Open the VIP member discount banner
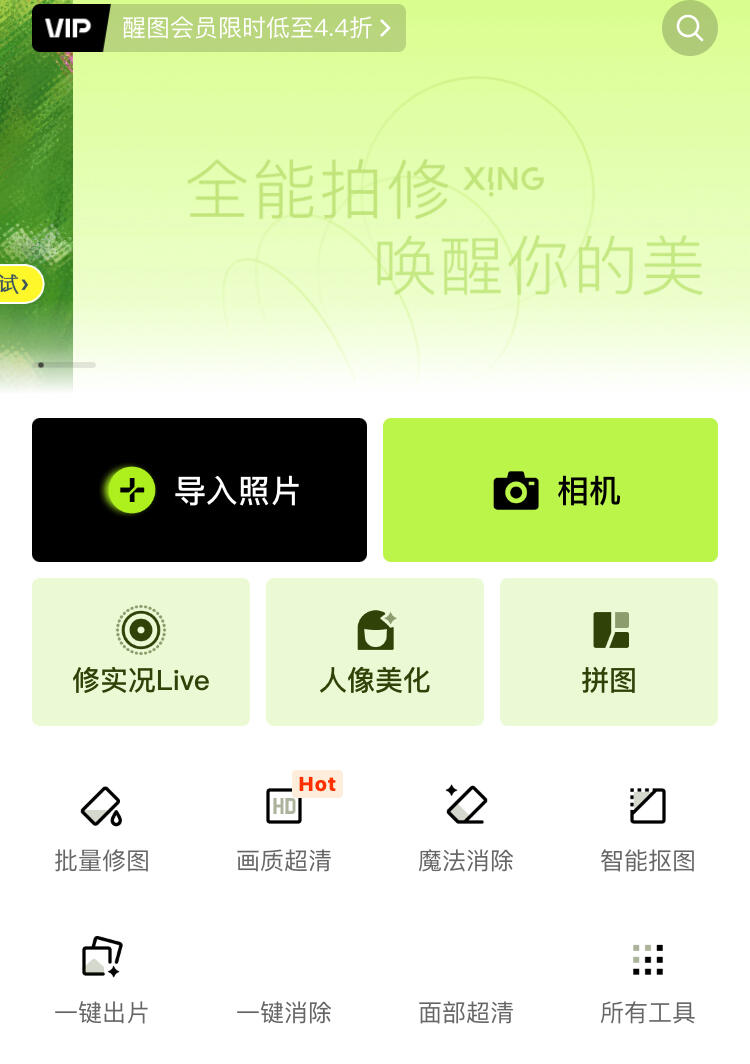The height and width of the screenshot is (1064, 750). [219, 28]
